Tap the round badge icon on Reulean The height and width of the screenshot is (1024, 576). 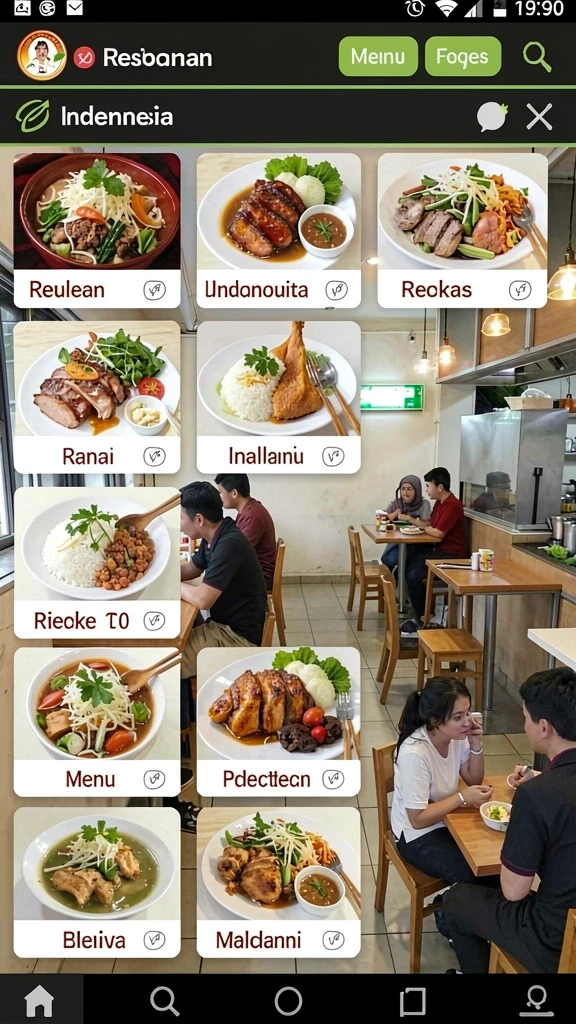(154, 290)
